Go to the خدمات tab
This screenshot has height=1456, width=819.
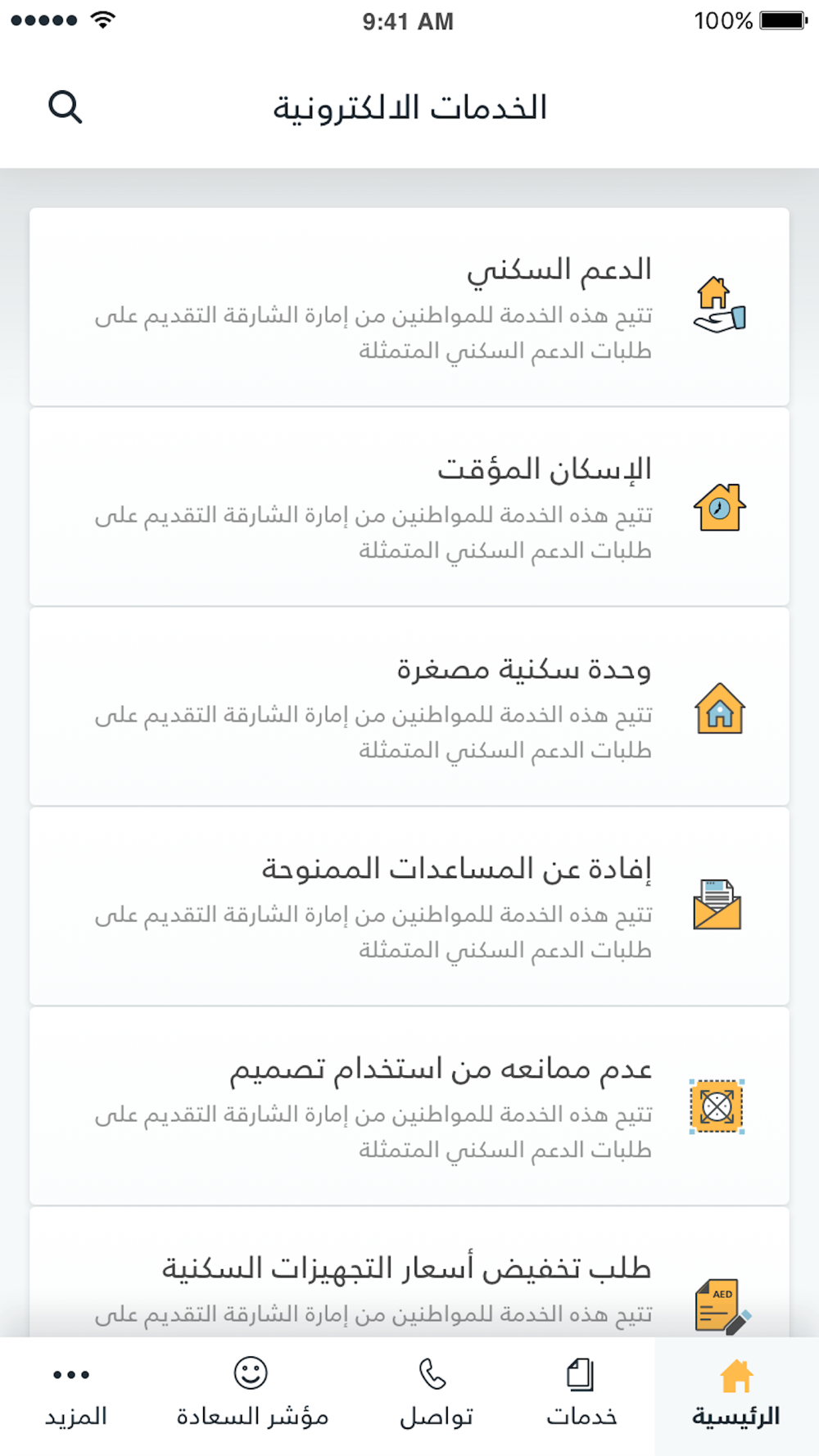click(581, 1396)
